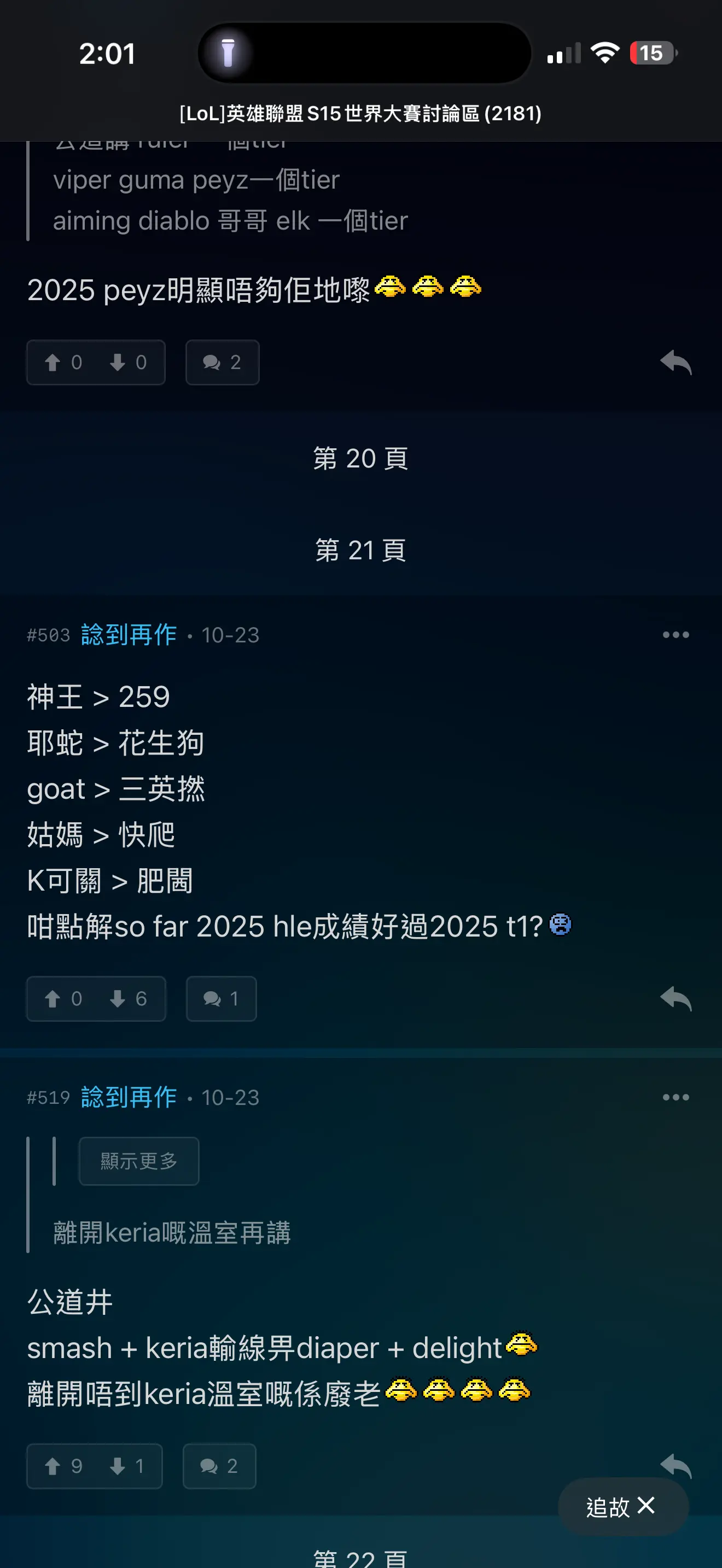Open the more options menu on post #519
This screenshot has width=722, height=1568.
[676, 1097]
